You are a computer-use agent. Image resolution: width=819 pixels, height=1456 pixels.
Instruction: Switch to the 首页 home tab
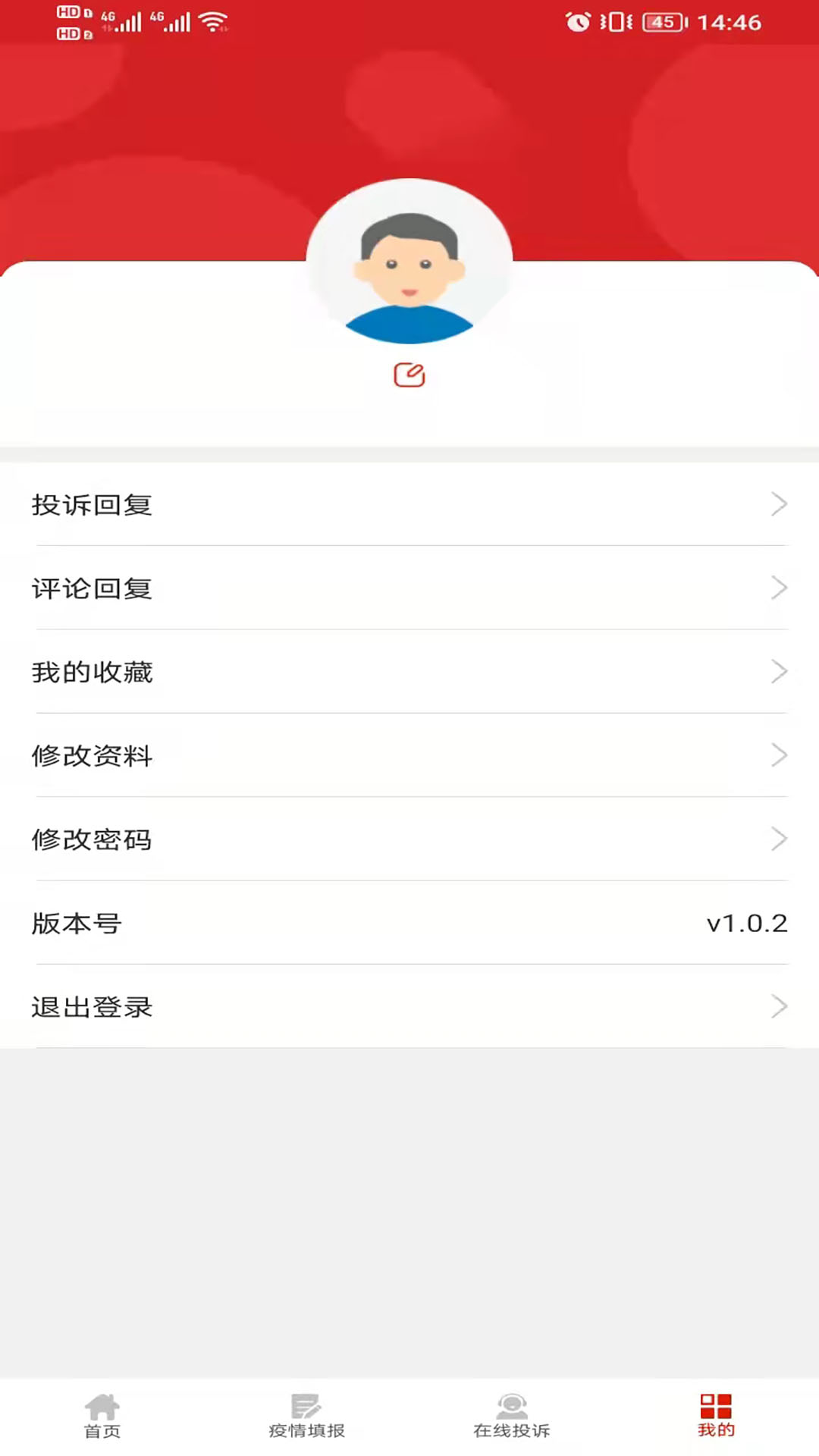click(102, 1416)
